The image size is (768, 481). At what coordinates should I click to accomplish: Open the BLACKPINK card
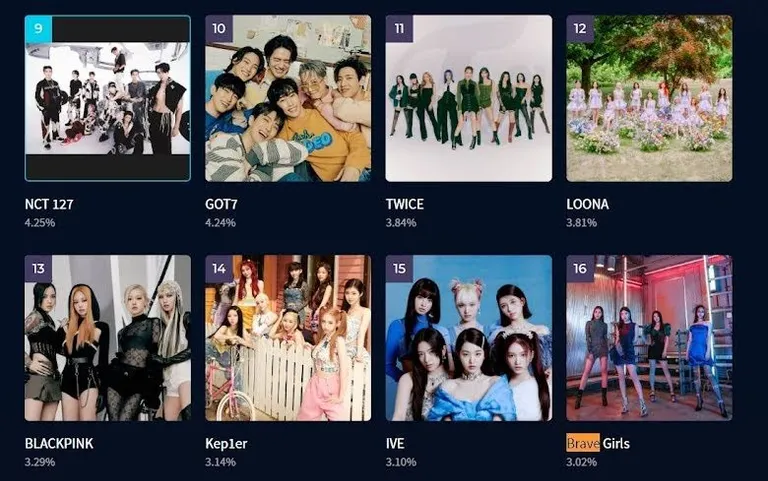pyautogui.click(x=107, y=338)
